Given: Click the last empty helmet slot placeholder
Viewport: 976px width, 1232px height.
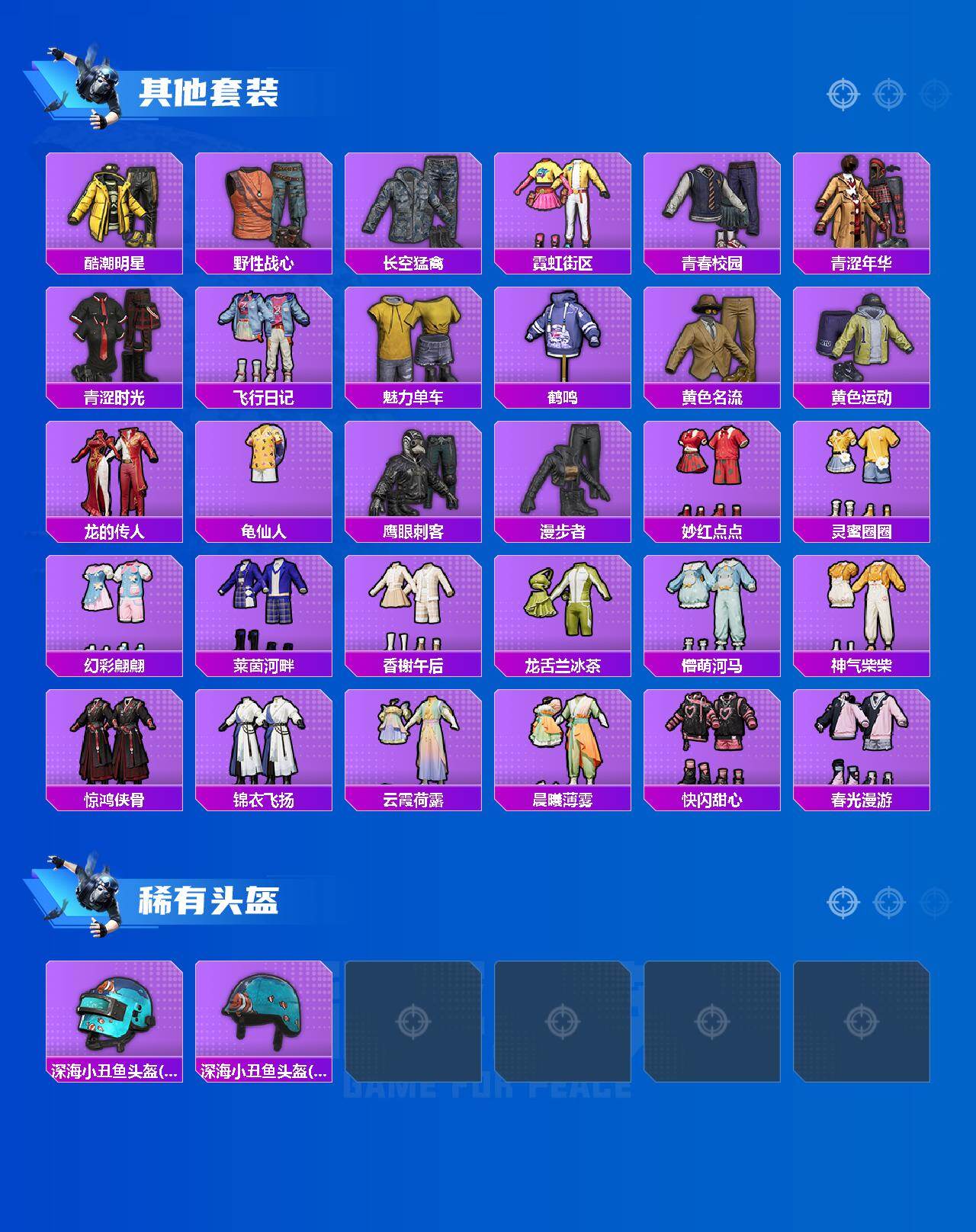Looking at the screenshot, I should [x=860, y=1022].
